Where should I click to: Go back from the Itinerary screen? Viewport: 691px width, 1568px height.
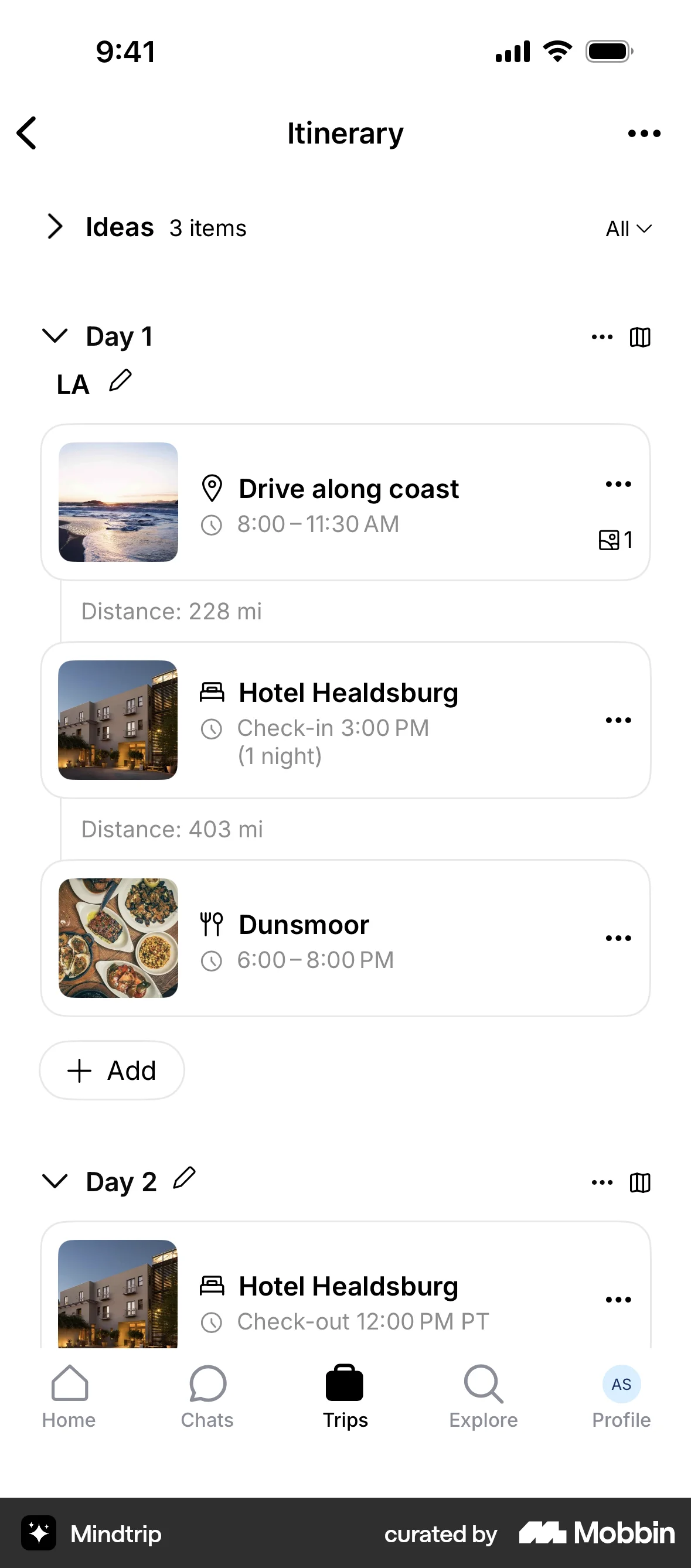[x=27, y=132]
